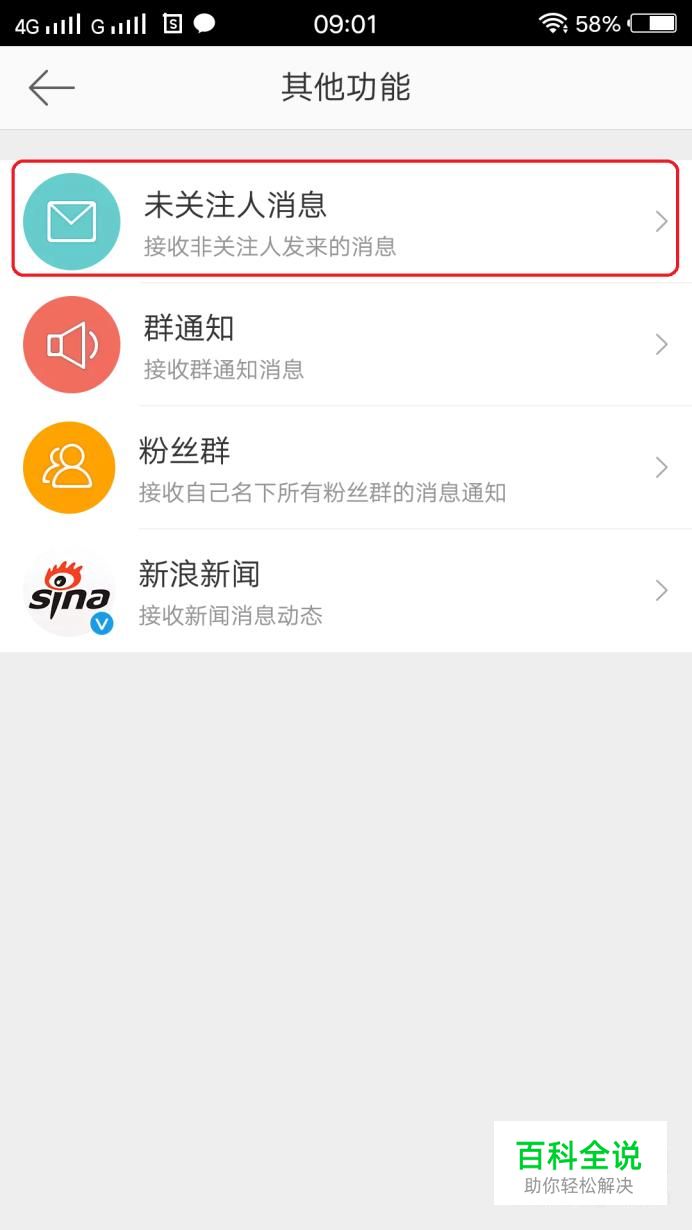Open the 新浪新闻 row

346,591
